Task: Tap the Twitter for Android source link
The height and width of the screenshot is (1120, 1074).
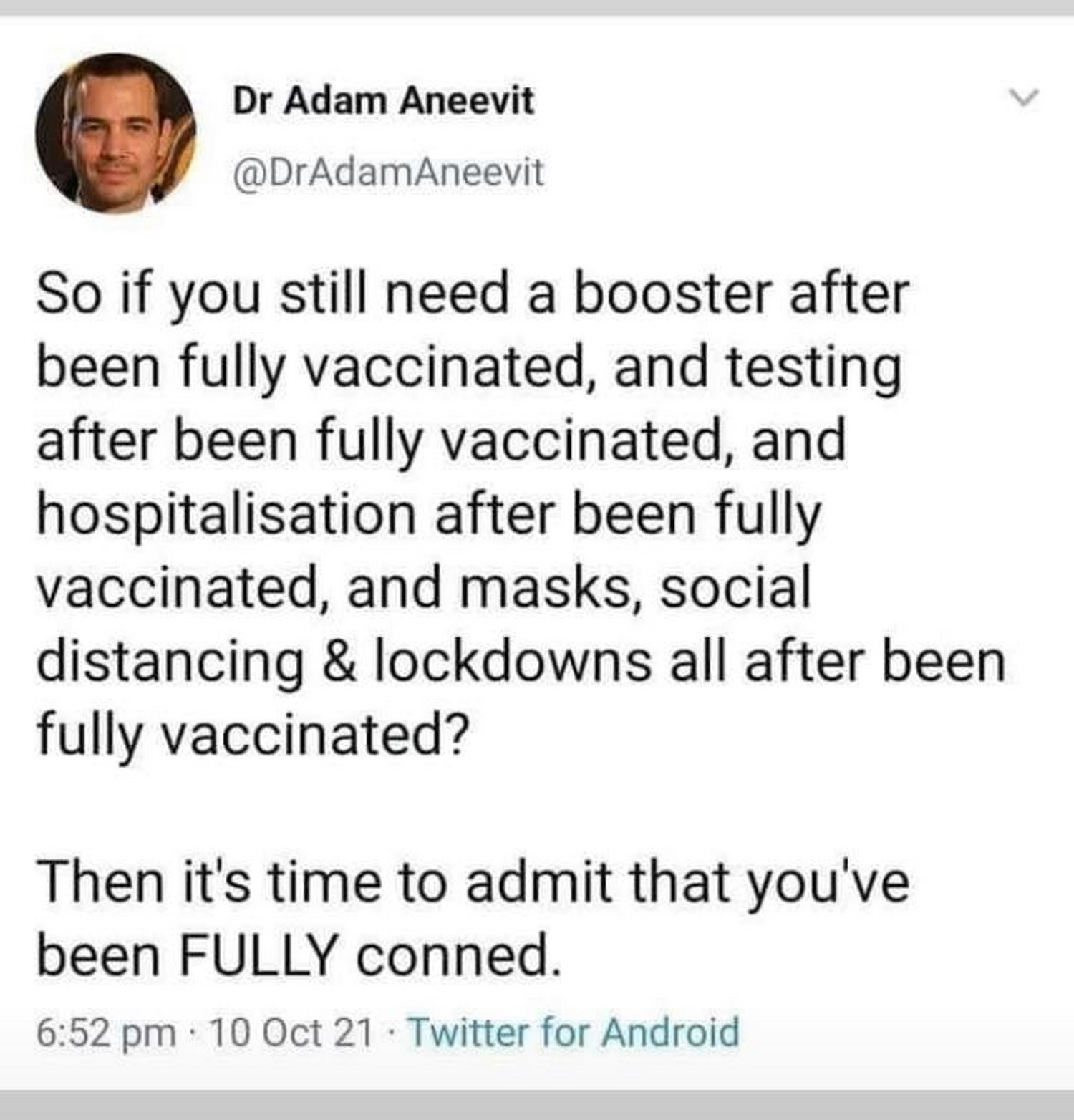Action: 574,1032
